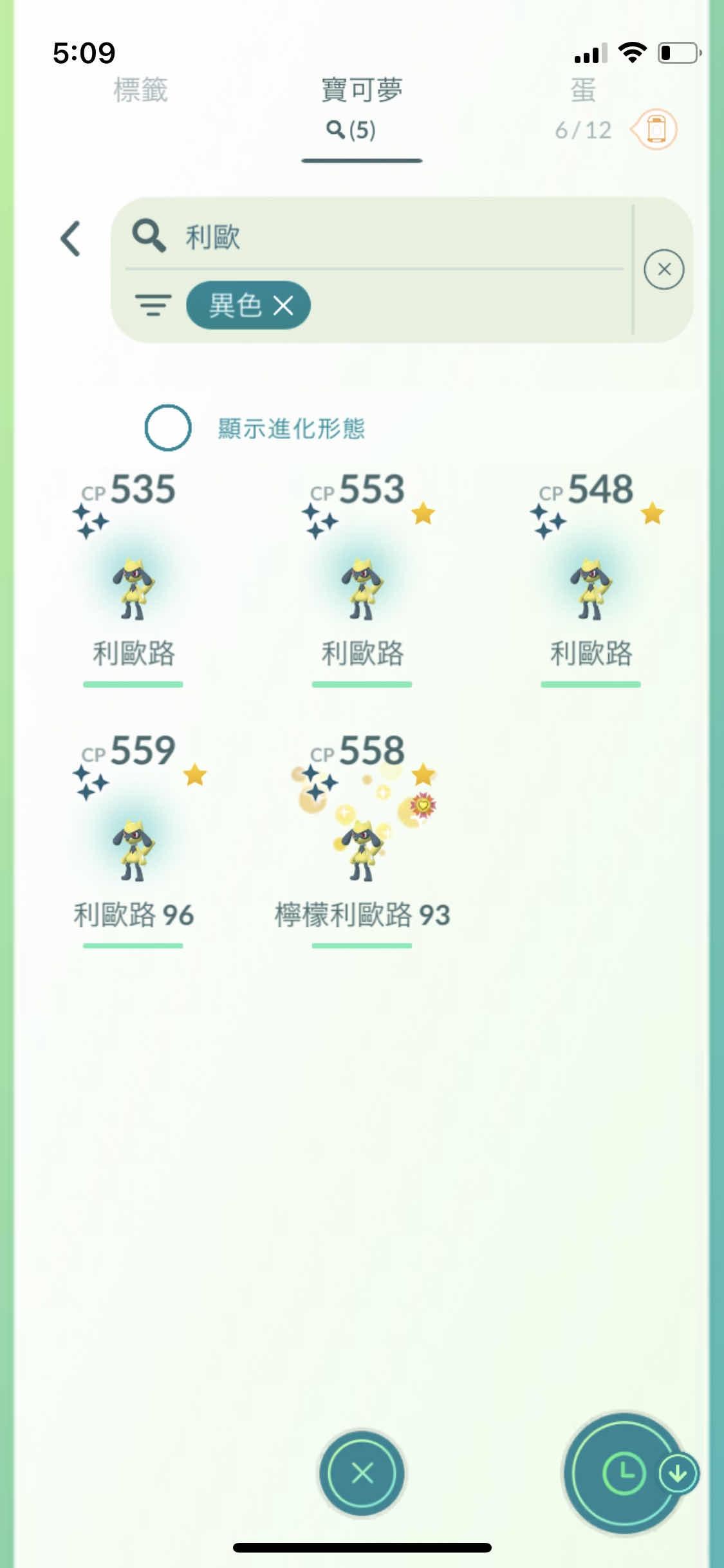Enable 顯示進化形態 option
Image resolution: width=724 pixels, height=1568 pixels.
click(168, 427)
